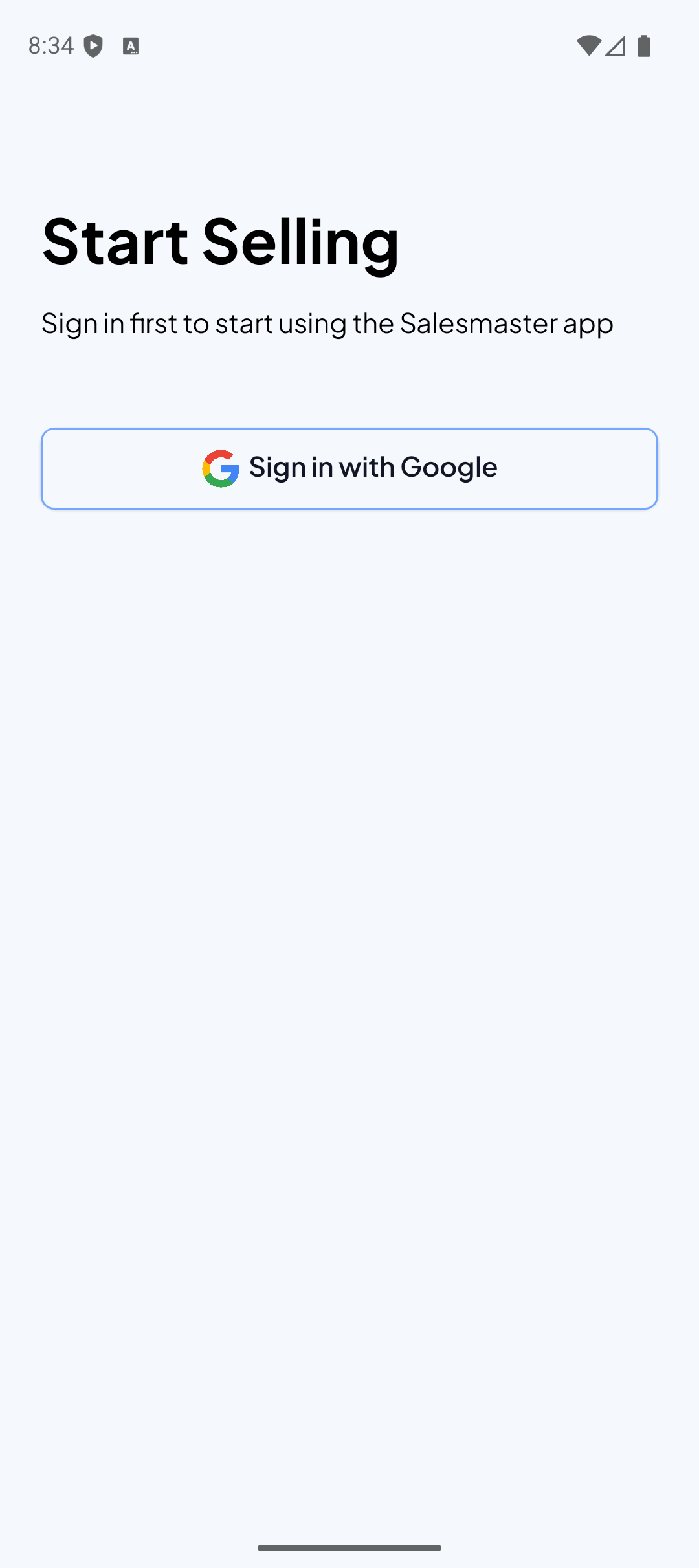Select the cellular signal icon
The width and height of the screenshot is (699, 1568).
615,45
